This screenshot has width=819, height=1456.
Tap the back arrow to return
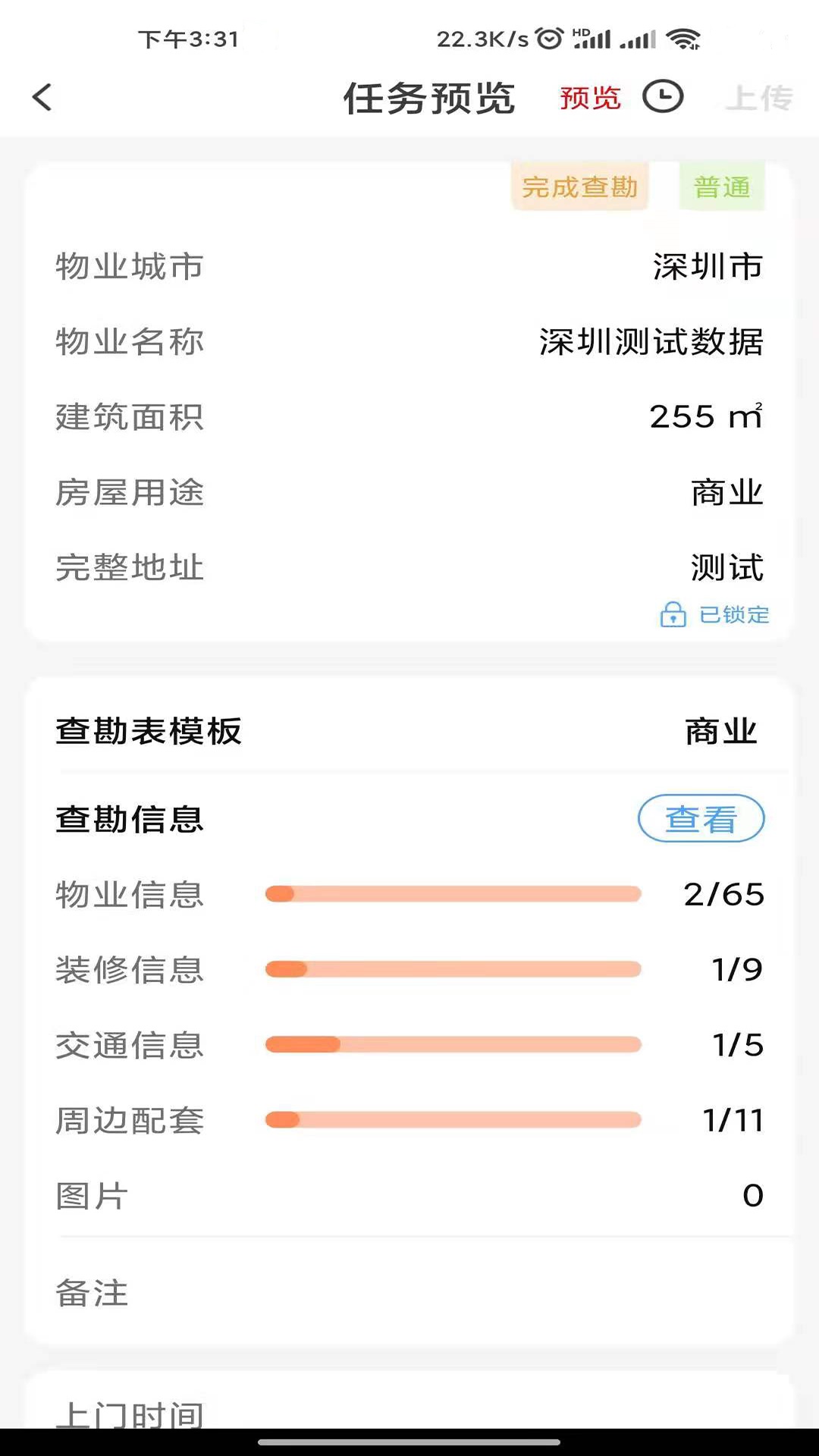click(42, 98)
